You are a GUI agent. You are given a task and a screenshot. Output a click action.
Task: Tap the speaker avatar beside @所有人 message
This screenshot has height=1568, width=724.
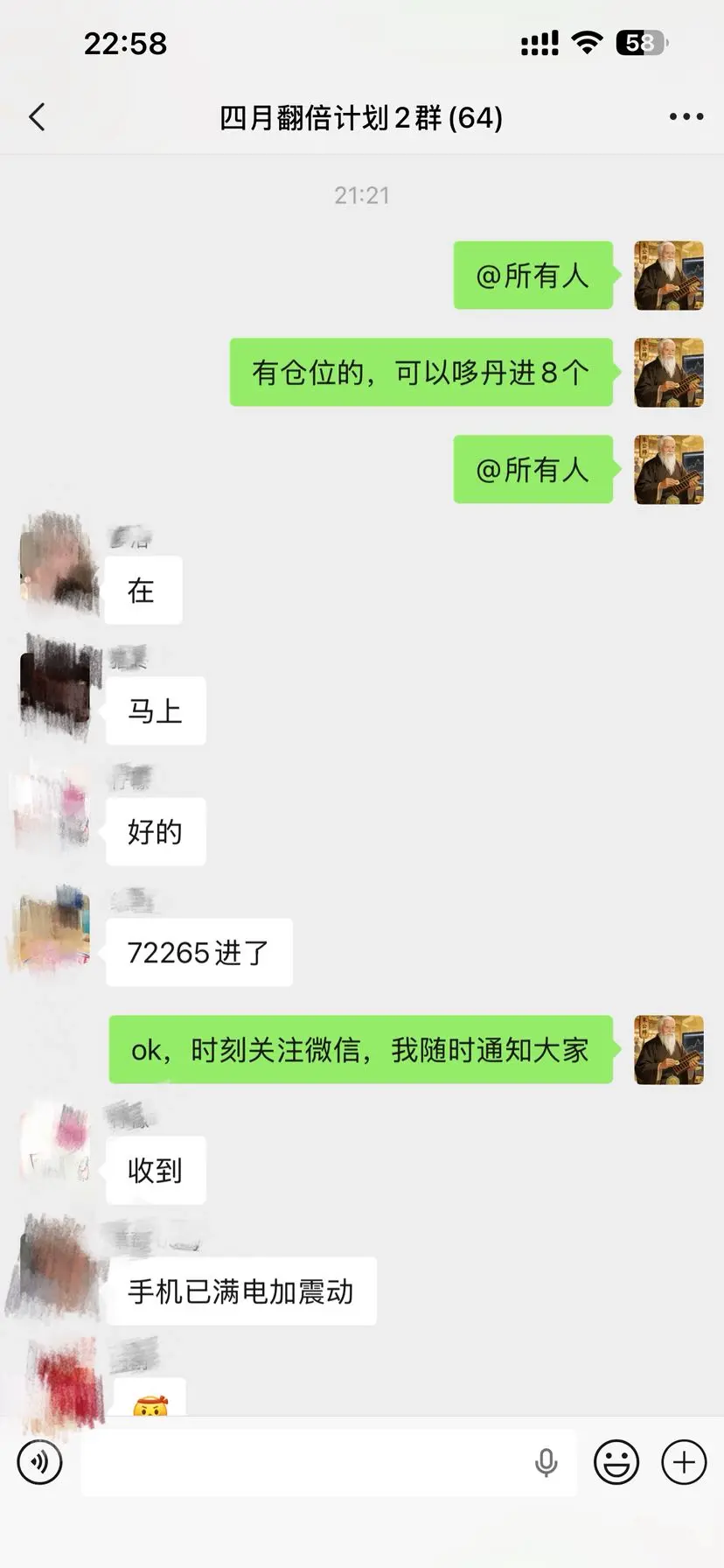tap(668, 276)
